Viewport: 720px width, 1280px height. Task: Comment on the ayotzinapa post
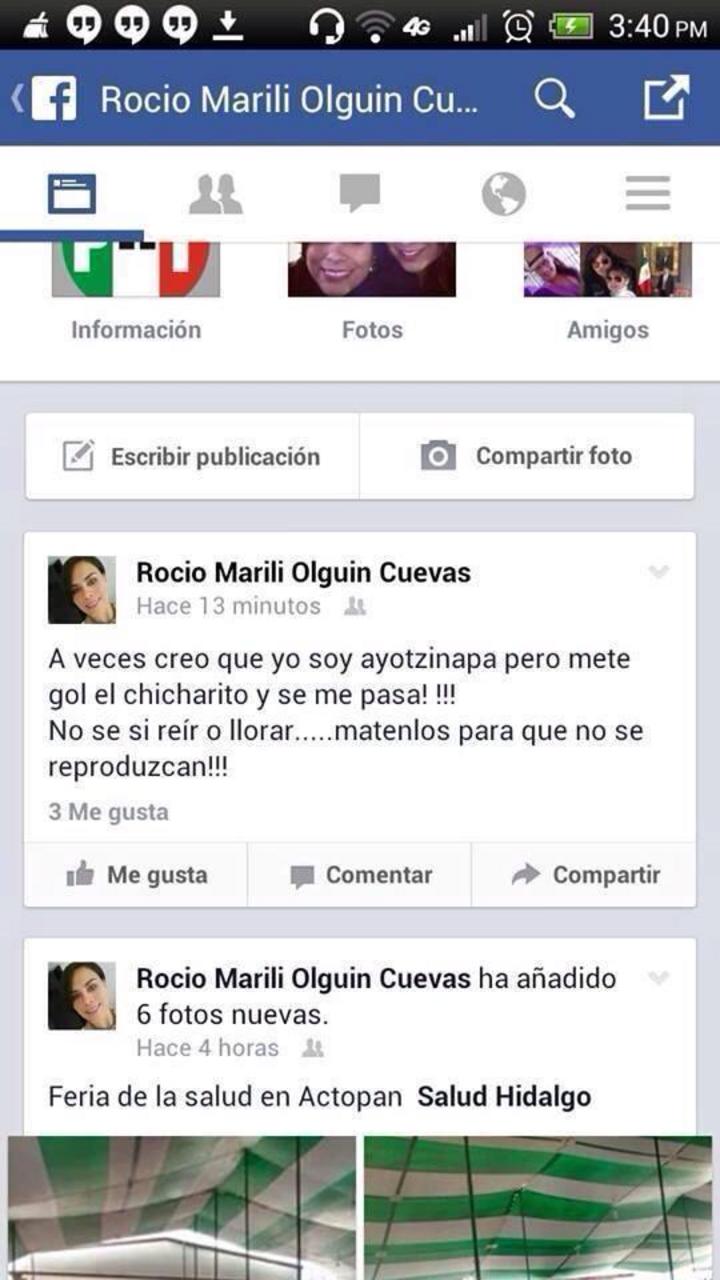pyautogui.click(x=360, y=875)
